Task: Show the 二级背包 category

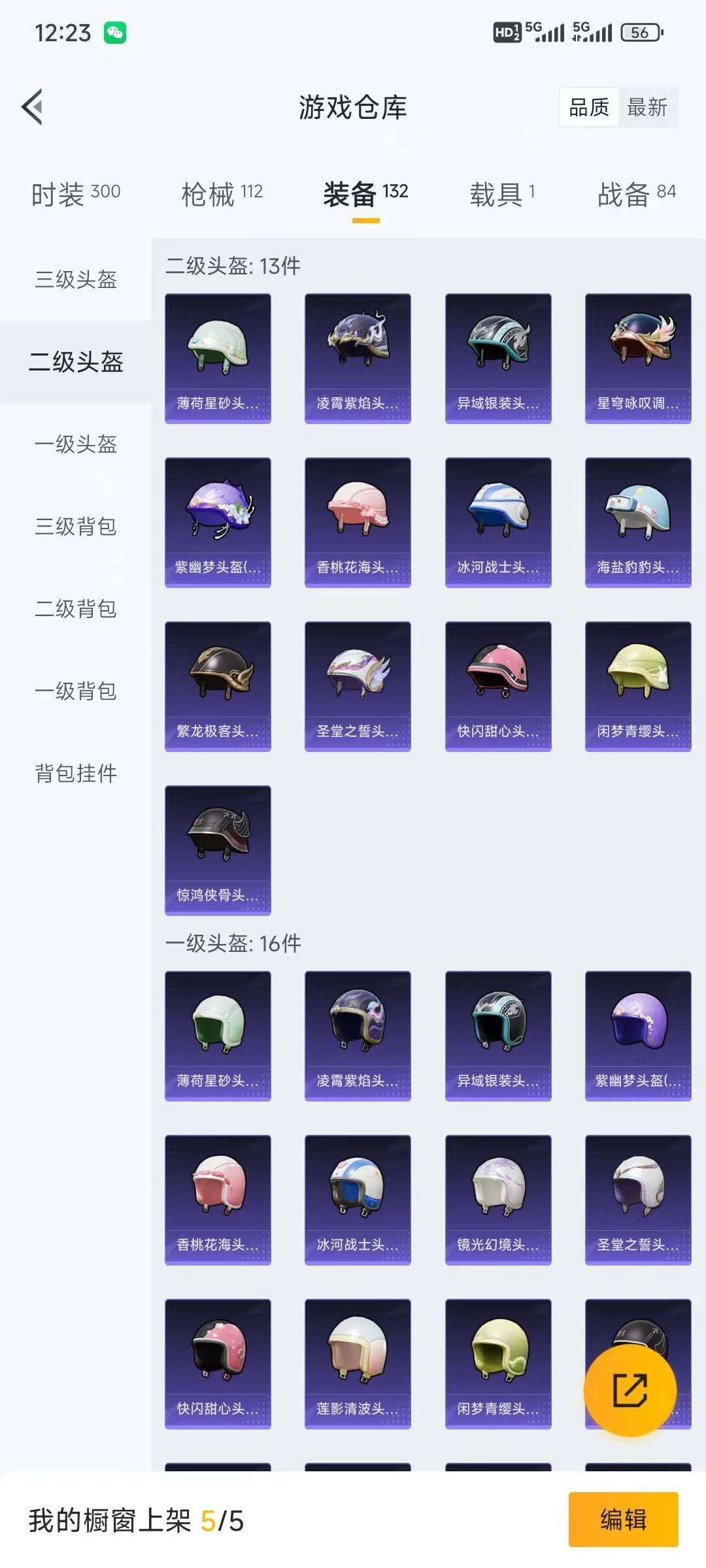Action: click(76, 609)
